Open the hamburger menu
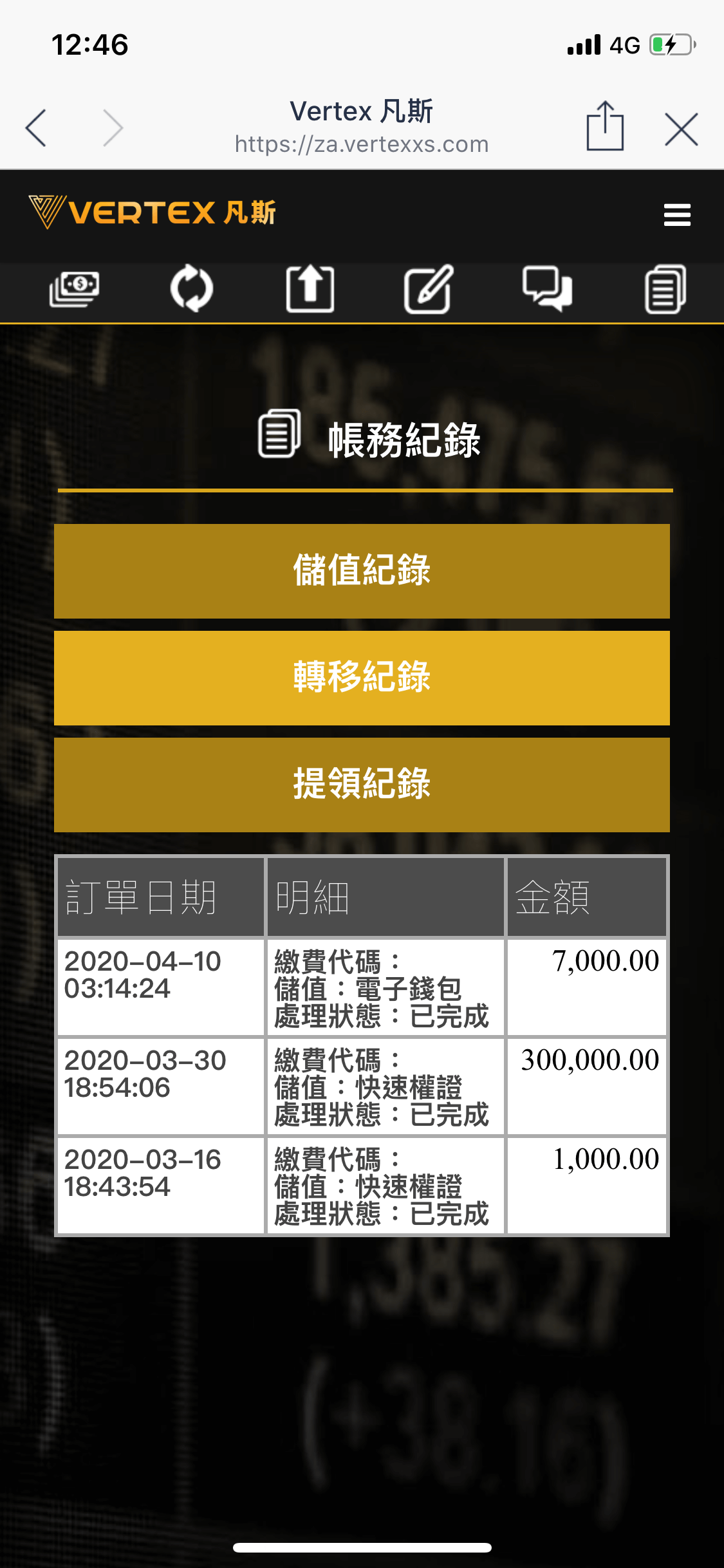Image resolution: width=724 pixels, height=1568 pixels. tap(677, 215)
